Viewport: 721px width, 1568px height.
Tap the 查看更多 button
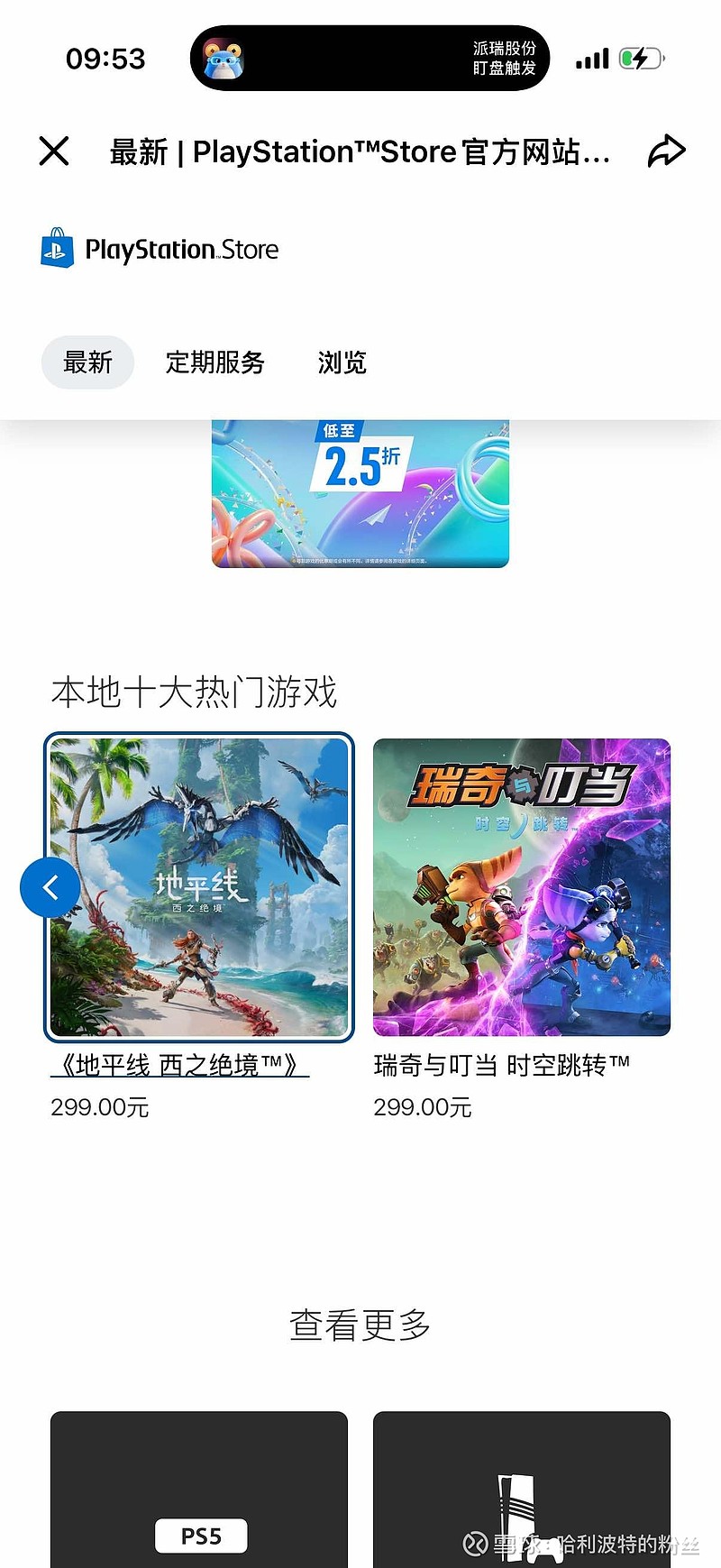point(360,1325)
